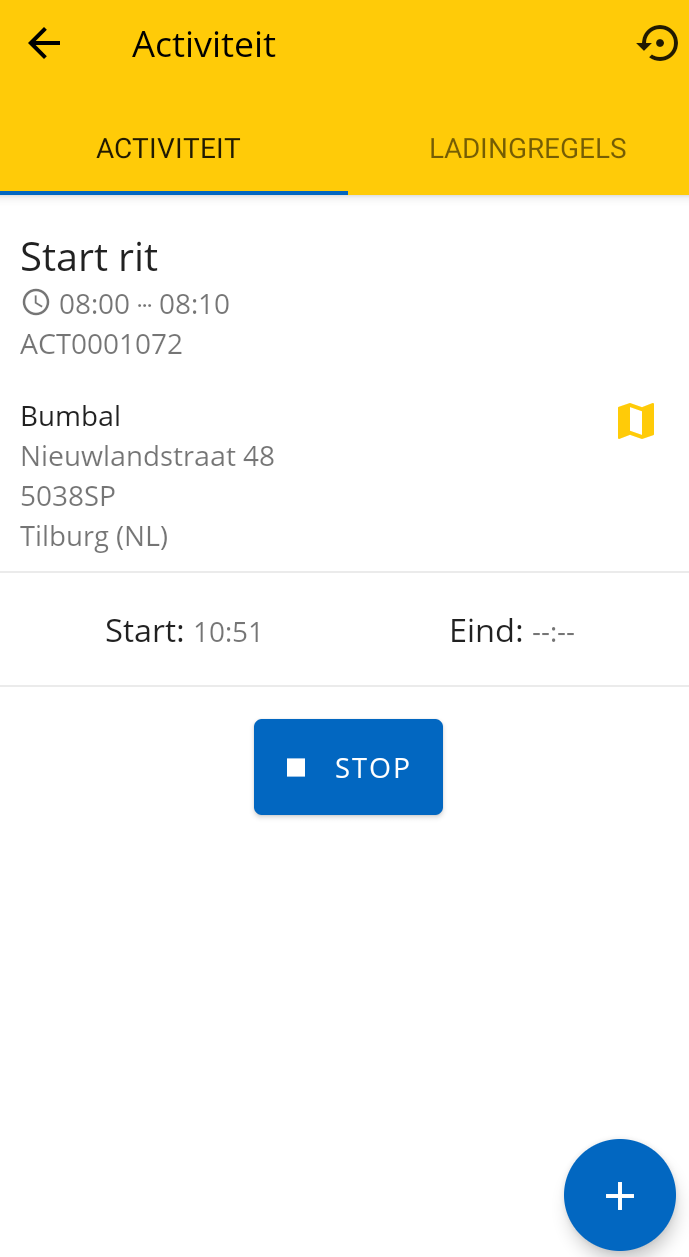689x1257 pixels.
Task: Select the Activiteit tab
Action: 168,149
